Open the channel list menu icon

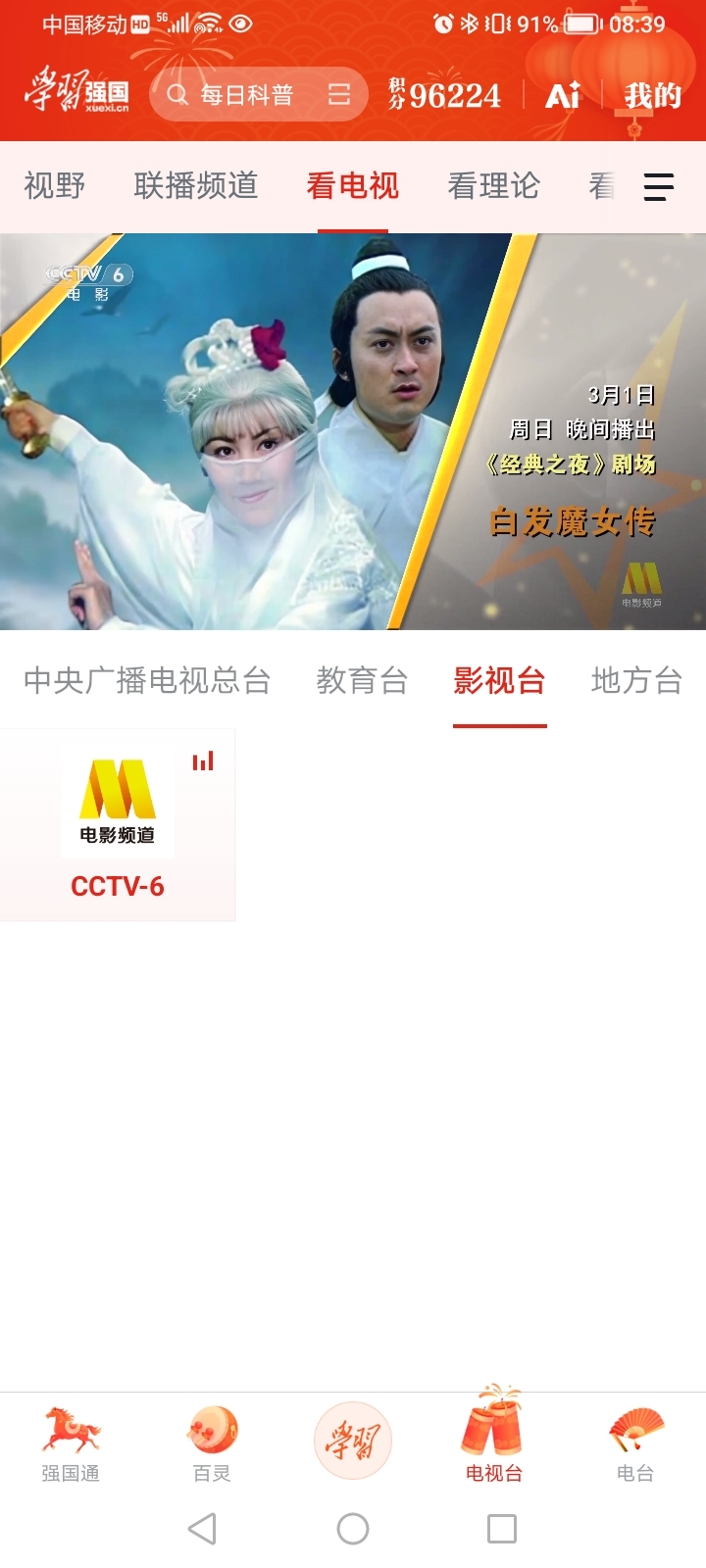658,186
